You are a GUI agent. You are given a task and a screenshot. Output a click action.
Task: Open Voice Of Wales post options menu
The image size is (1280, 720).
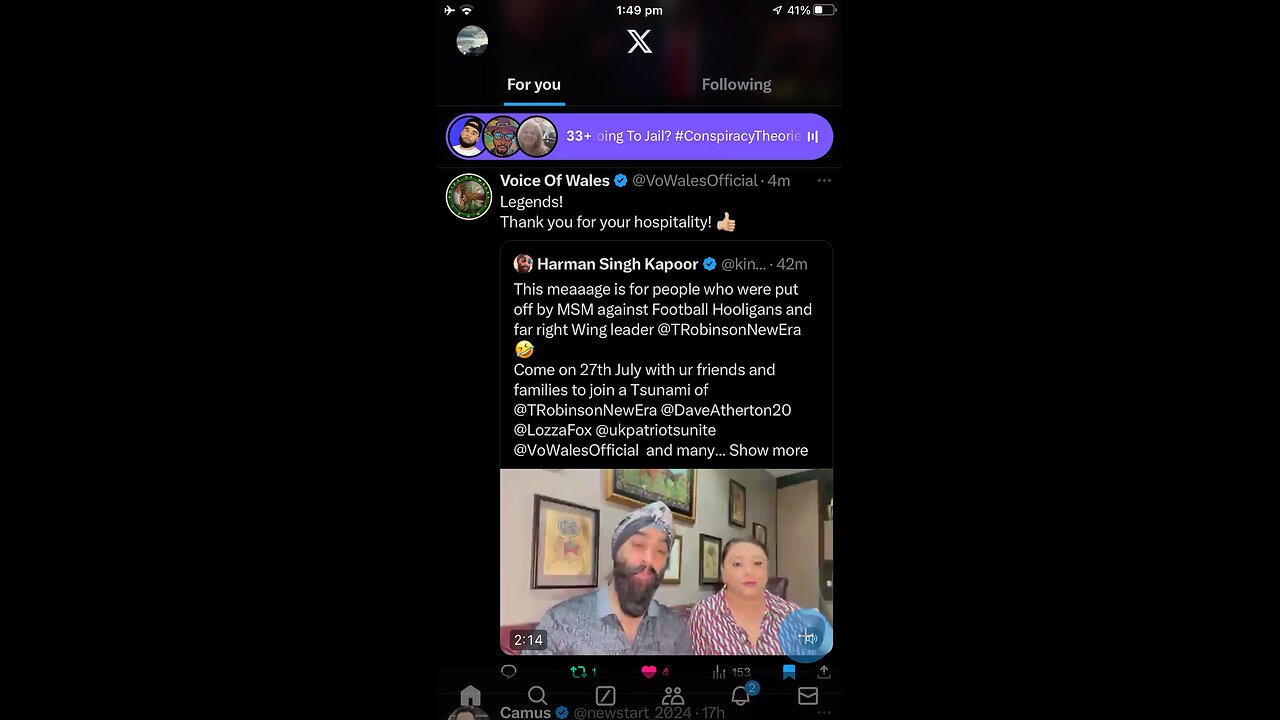[x=824, y=181]
